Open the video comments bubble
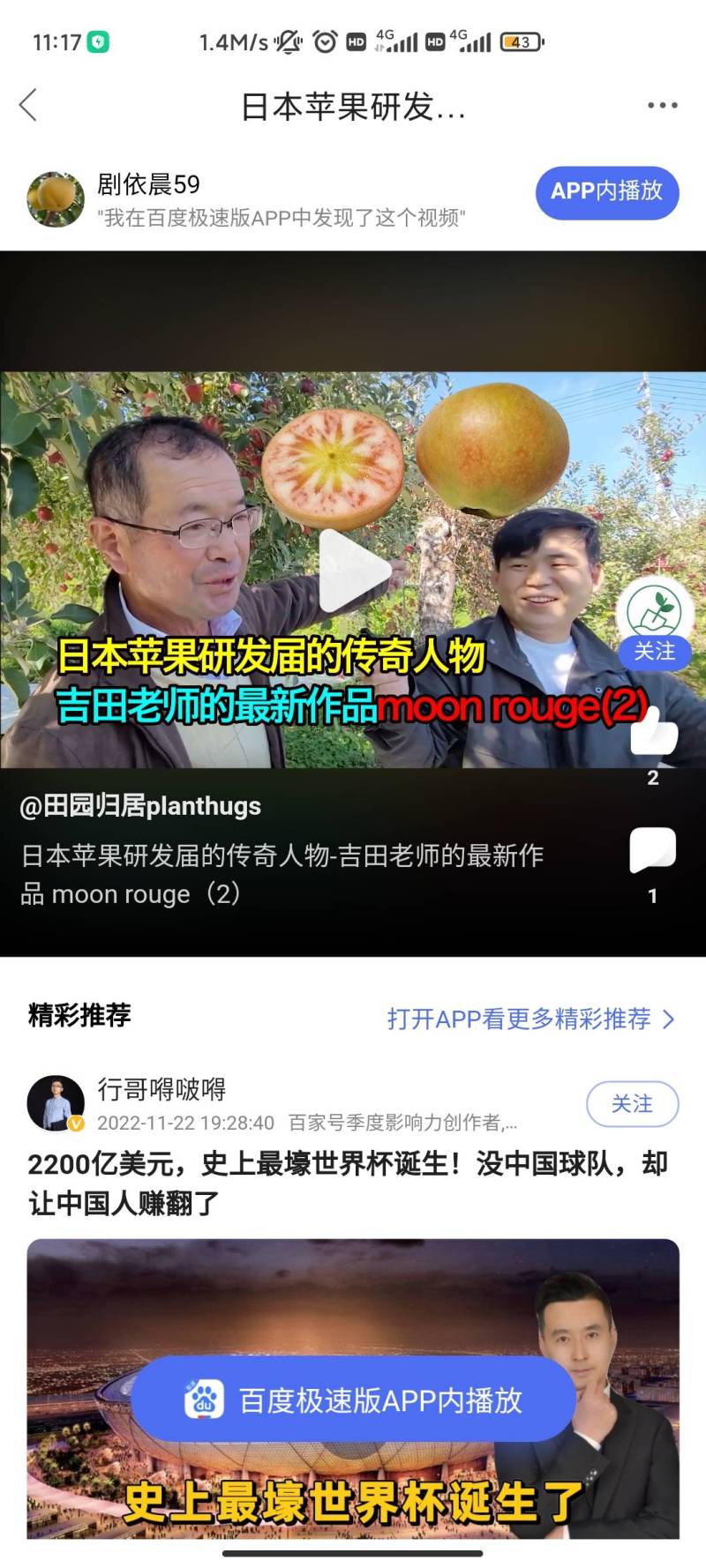706x1568 pixels. coord(653,850)
